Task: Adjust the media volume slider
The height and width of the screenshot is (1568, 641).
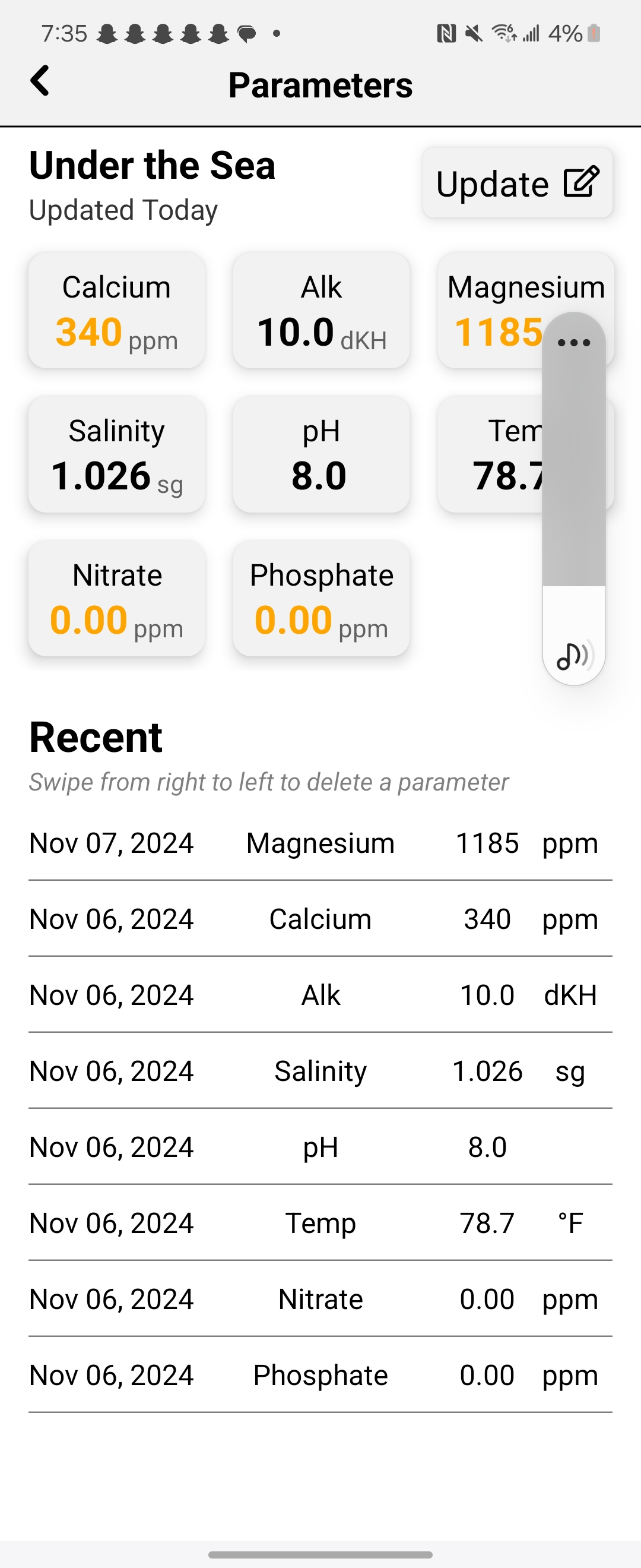Action: (573, 487)
